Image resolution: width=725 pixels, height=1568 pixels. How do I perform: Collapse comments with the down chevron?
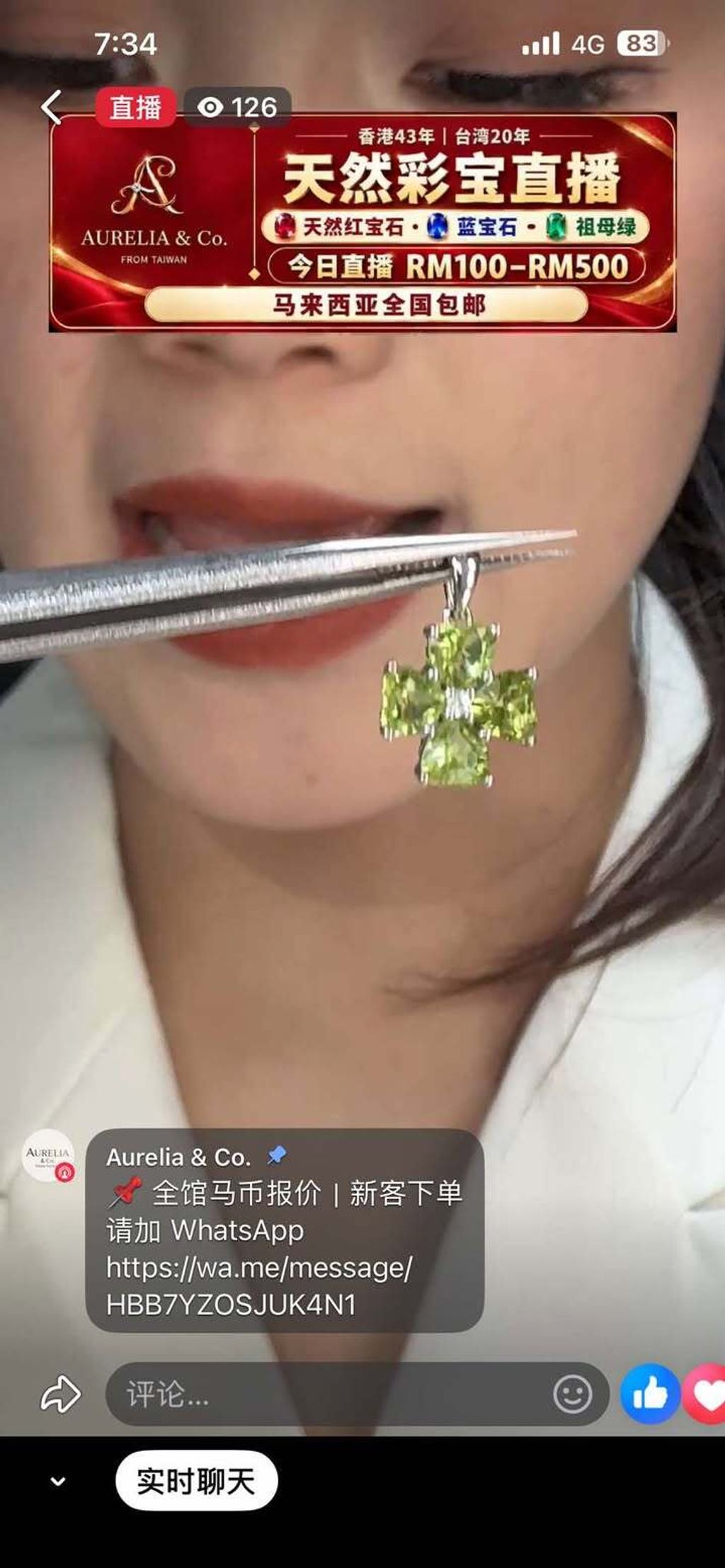click(58, 1482)
